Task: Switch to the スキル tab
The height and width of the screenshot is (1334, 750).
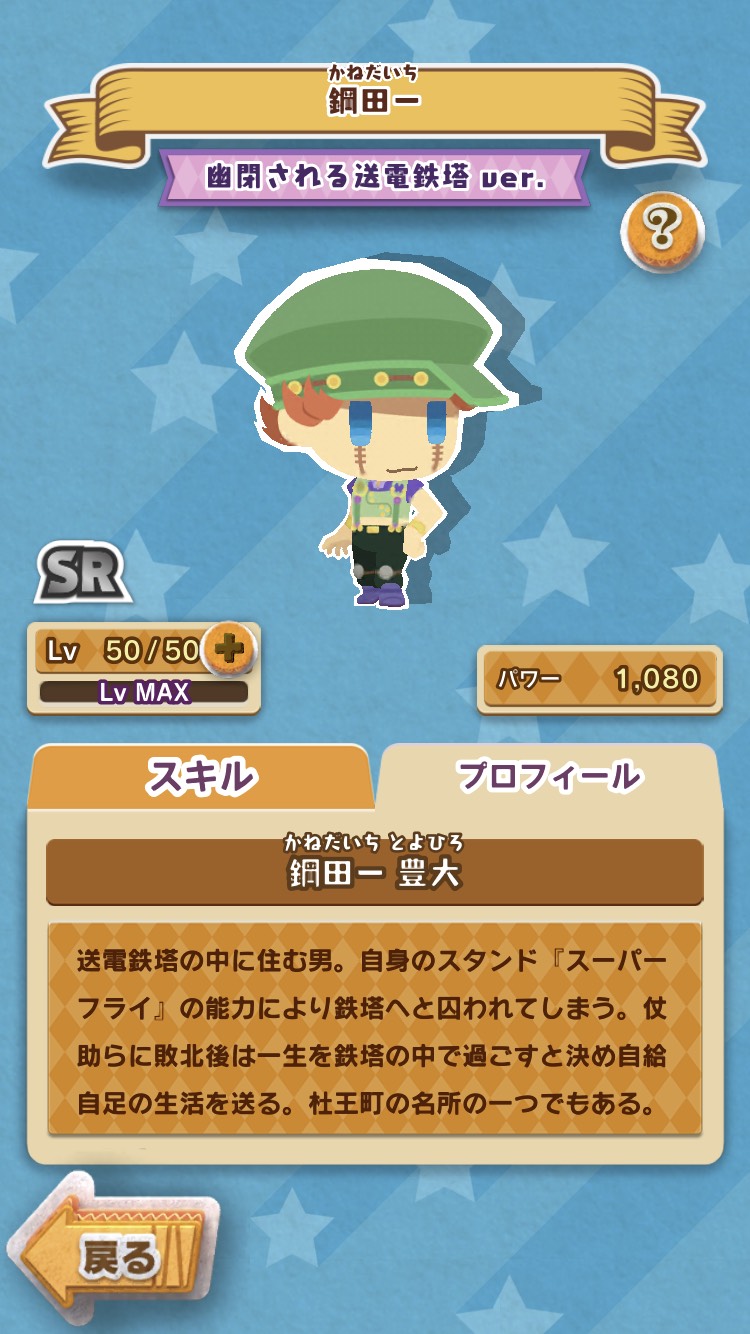Action: (x=200, y=777)
